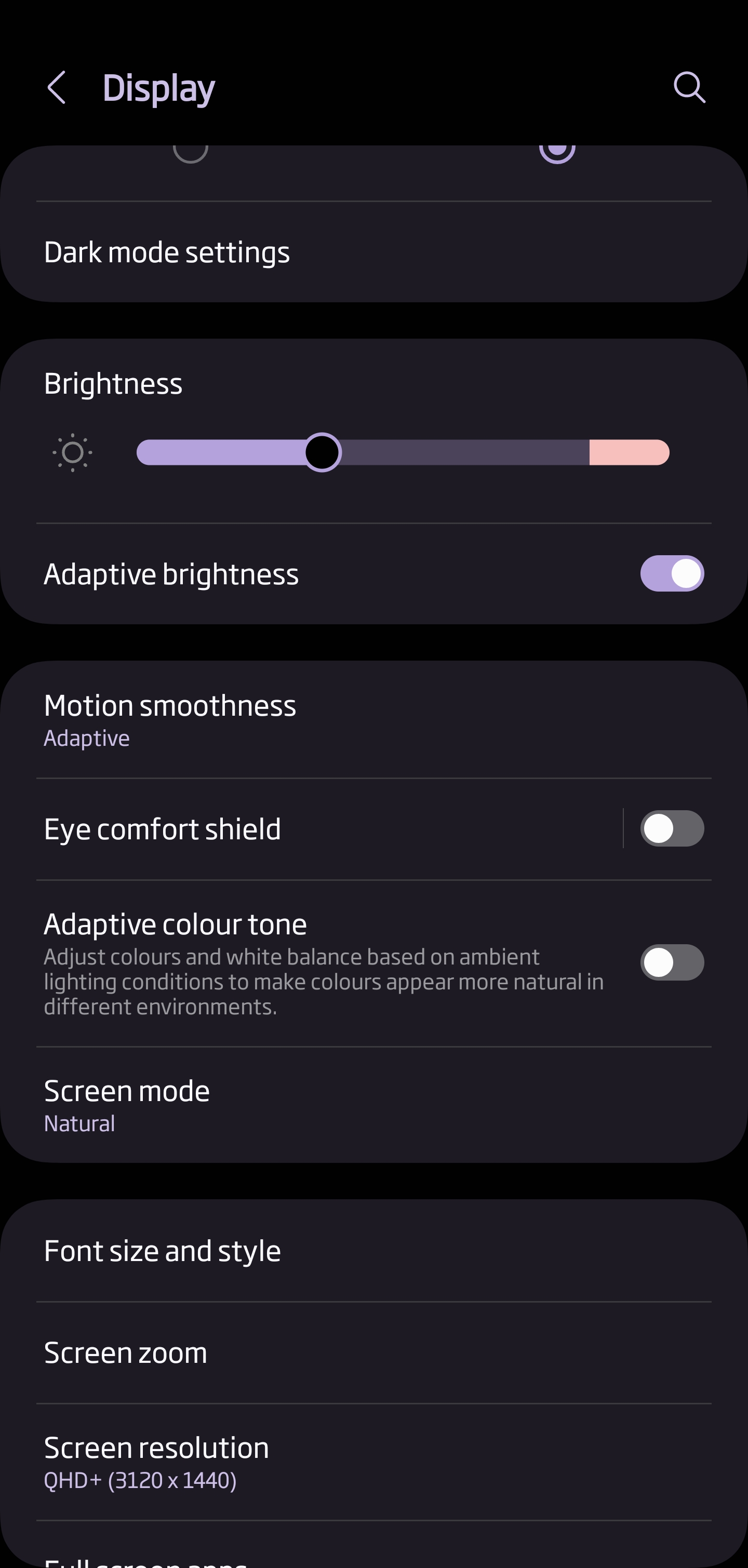
Task: Select the right Dark mode radio button
Action: coord(557,151)
